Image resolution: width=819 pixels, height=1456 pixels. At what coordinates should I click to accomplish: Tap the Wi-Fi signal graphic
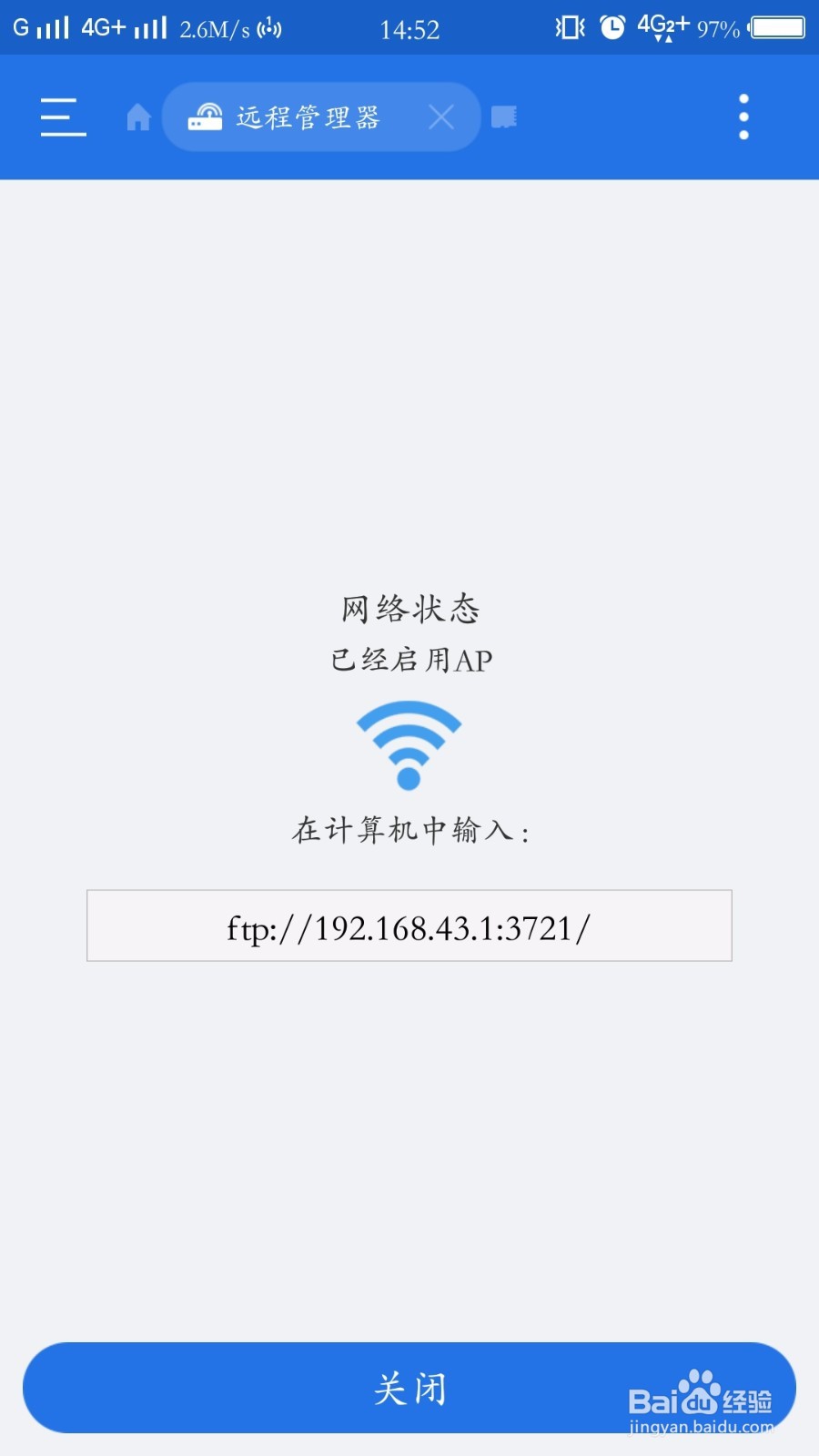pos(409,742)
